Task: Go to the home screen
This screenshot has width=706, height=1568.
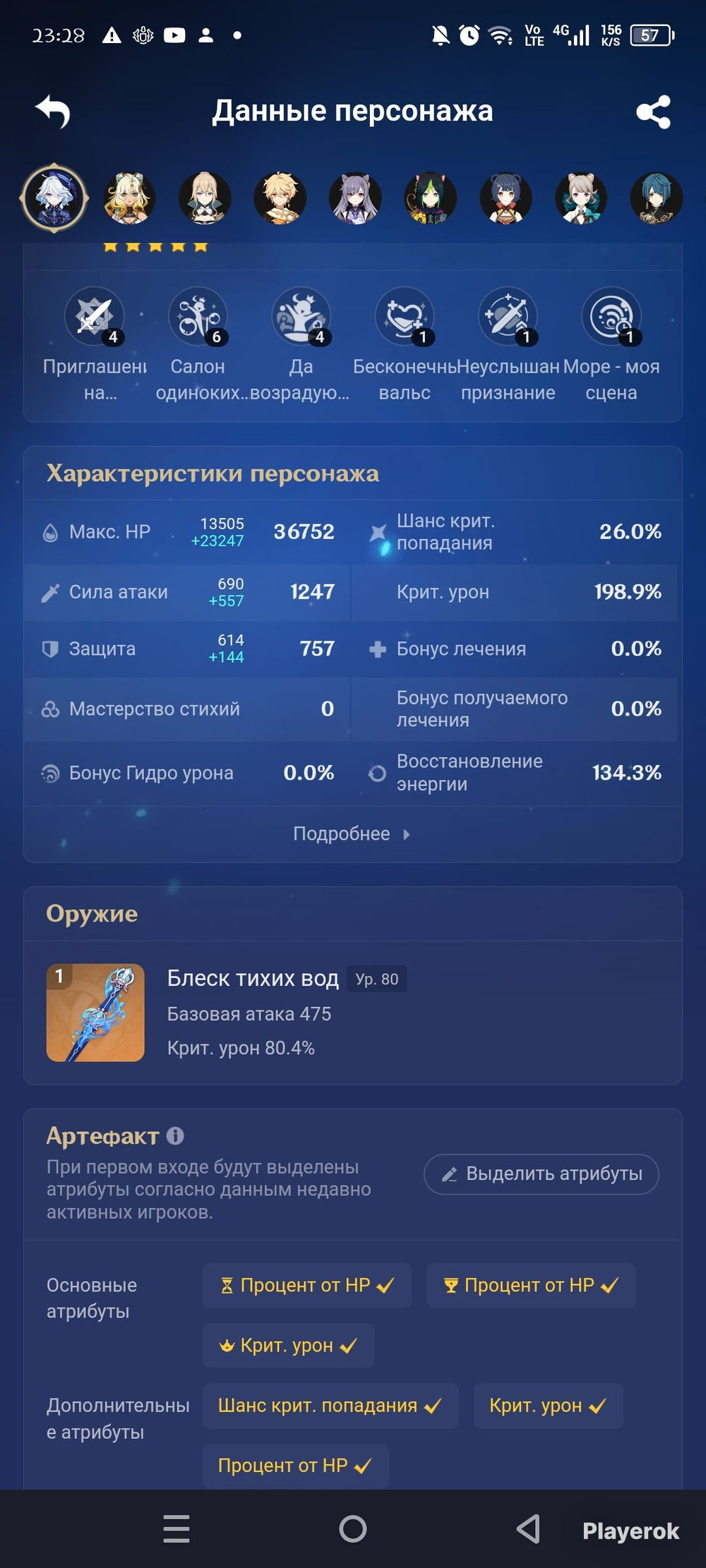Action: (353, 1529)
